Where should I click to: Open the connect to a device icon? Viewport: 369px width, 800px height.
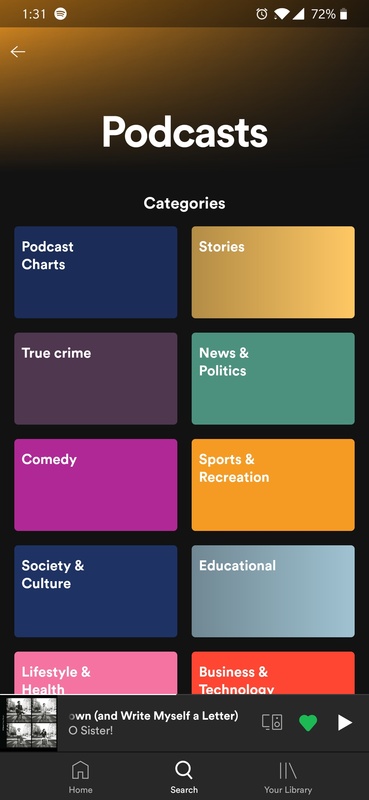tap(272, 722)
